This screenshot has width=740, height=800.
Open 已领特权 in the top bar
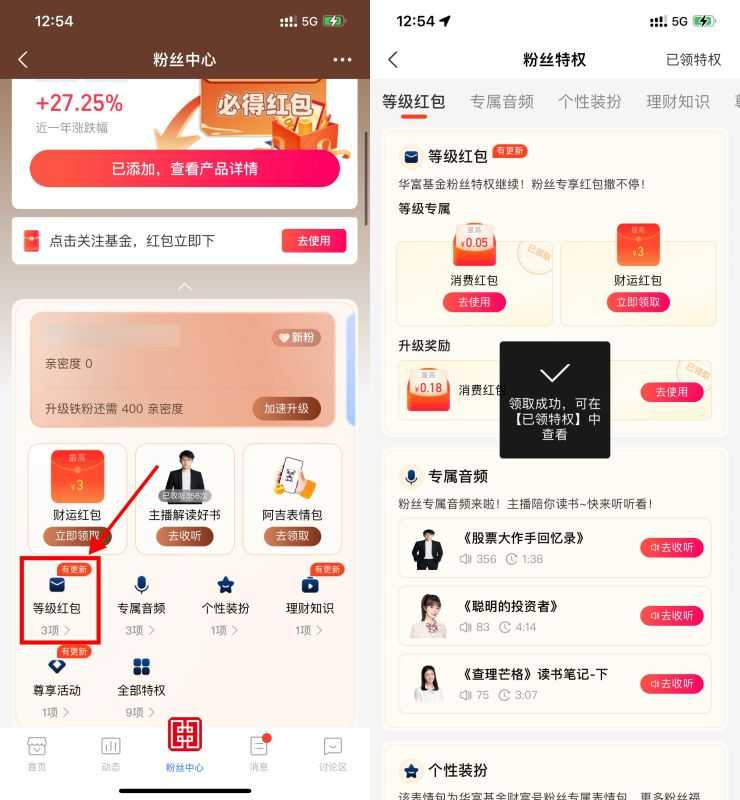click(x=693, y=60)
